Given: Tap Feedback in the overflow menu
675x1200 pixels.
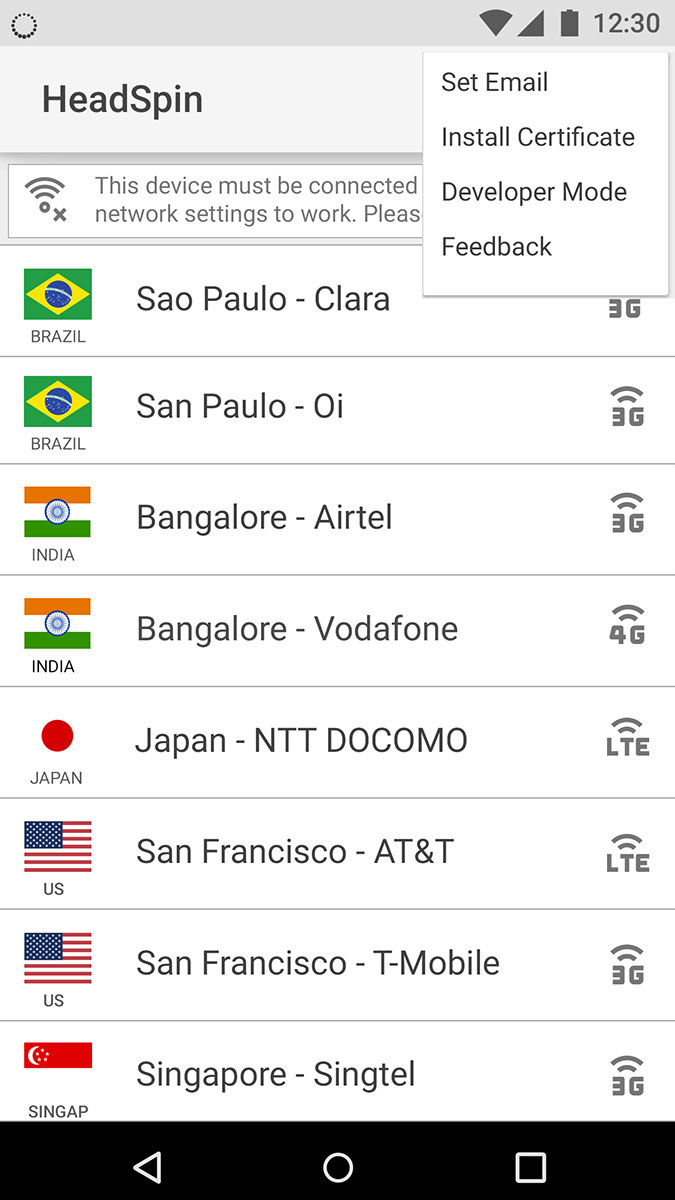Looking at the screenshot, I should [x=545, y=247].
